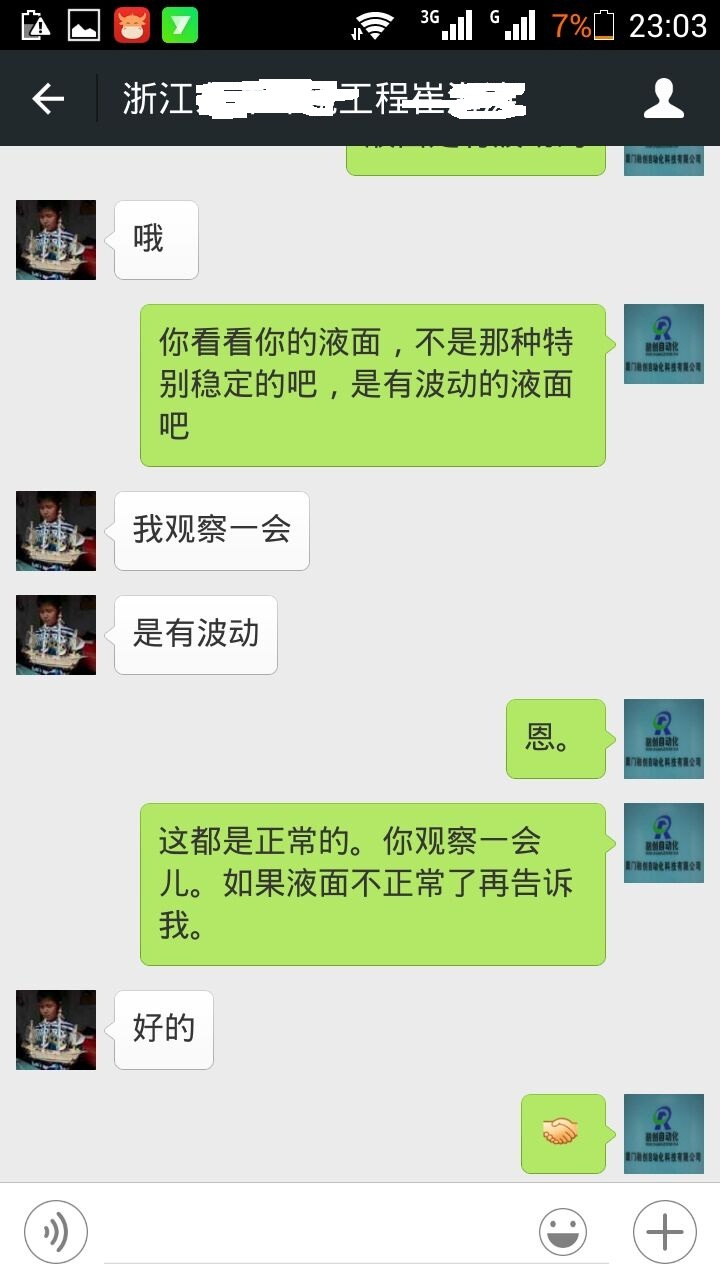Image resolution: width=720 pixels, height=1280 pixels.
Task: Tap contact avatar beside 是有波动 message
Action: click(x=56, y=635)
